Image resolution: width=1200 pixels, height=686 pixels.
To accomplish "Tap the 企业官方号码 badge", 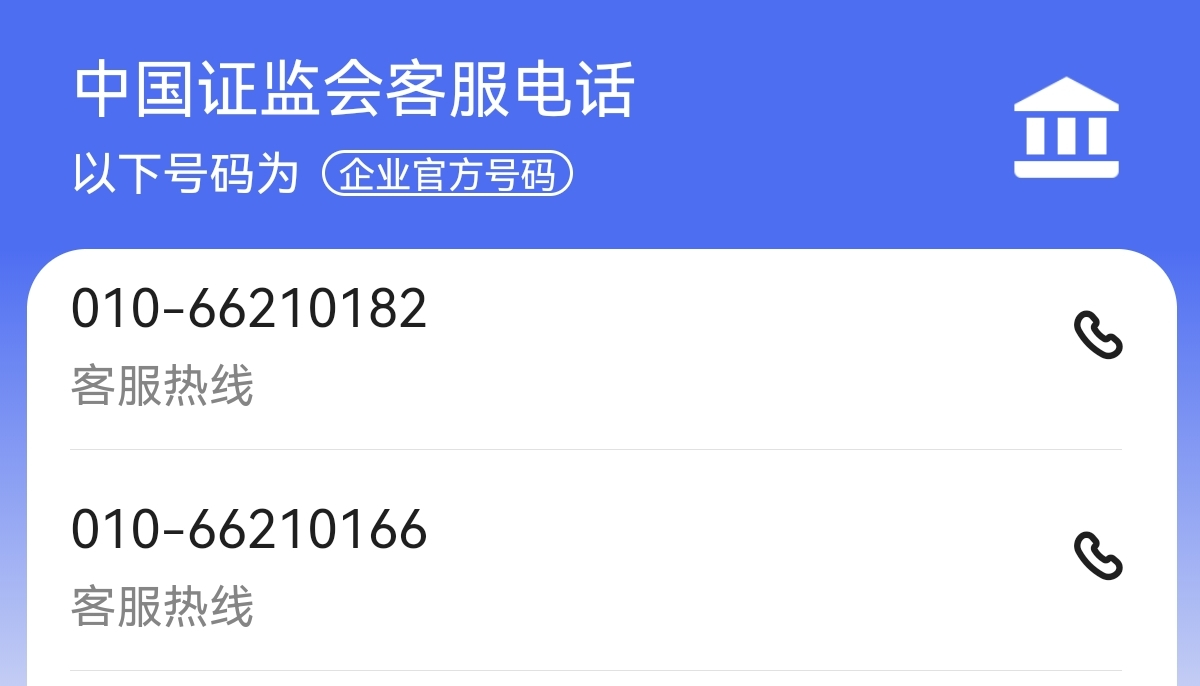I will tap(447, 175).
